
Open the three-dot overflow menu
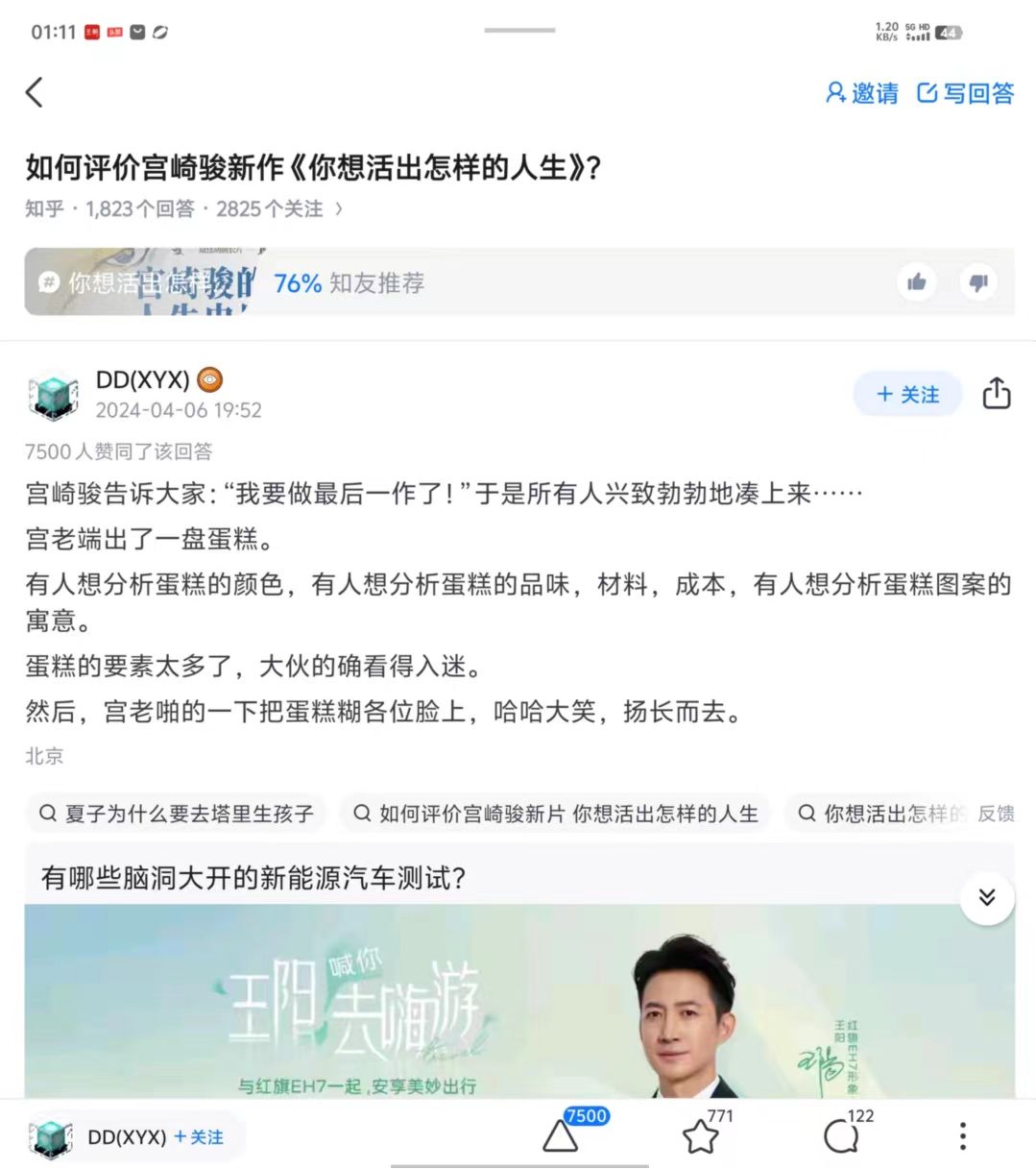click(x=962, y=1136)
